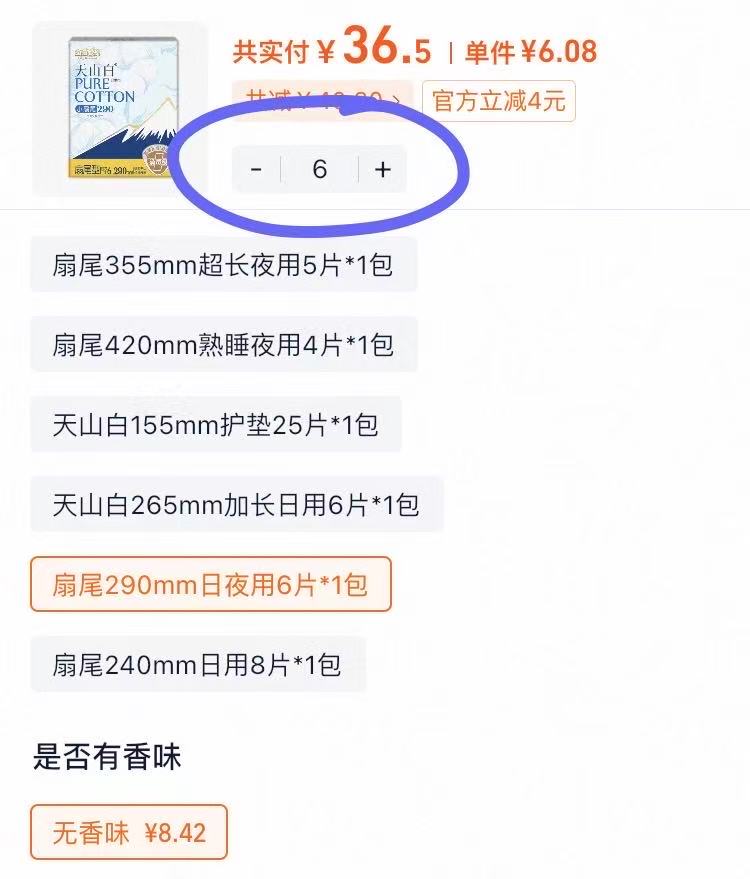Image resolution: width=750 pixels, height=879 pixels.
Task: Tap the quantity field showing 6
Action: [320, 169]
